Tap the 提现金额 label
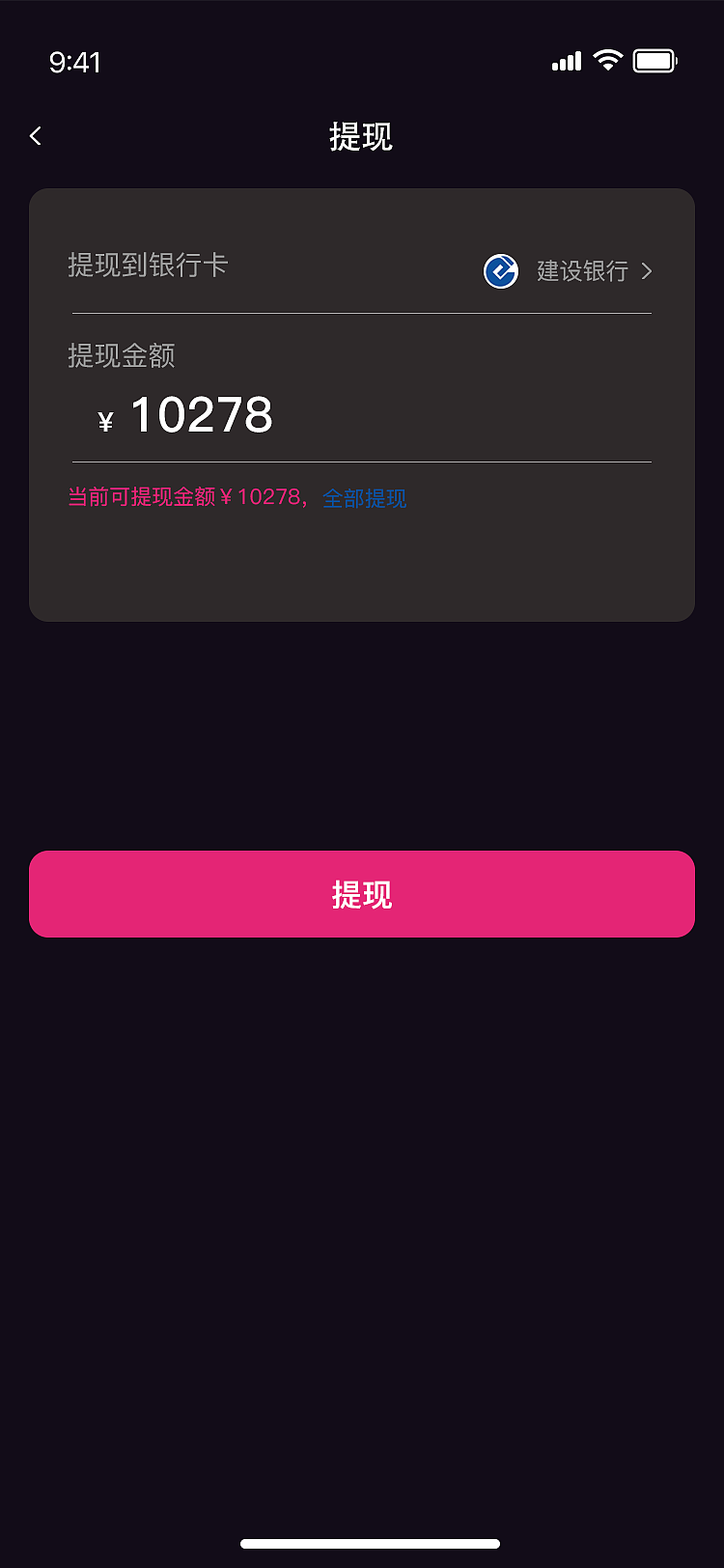Viewport: 724px width, 1568px height. point(120,356)
